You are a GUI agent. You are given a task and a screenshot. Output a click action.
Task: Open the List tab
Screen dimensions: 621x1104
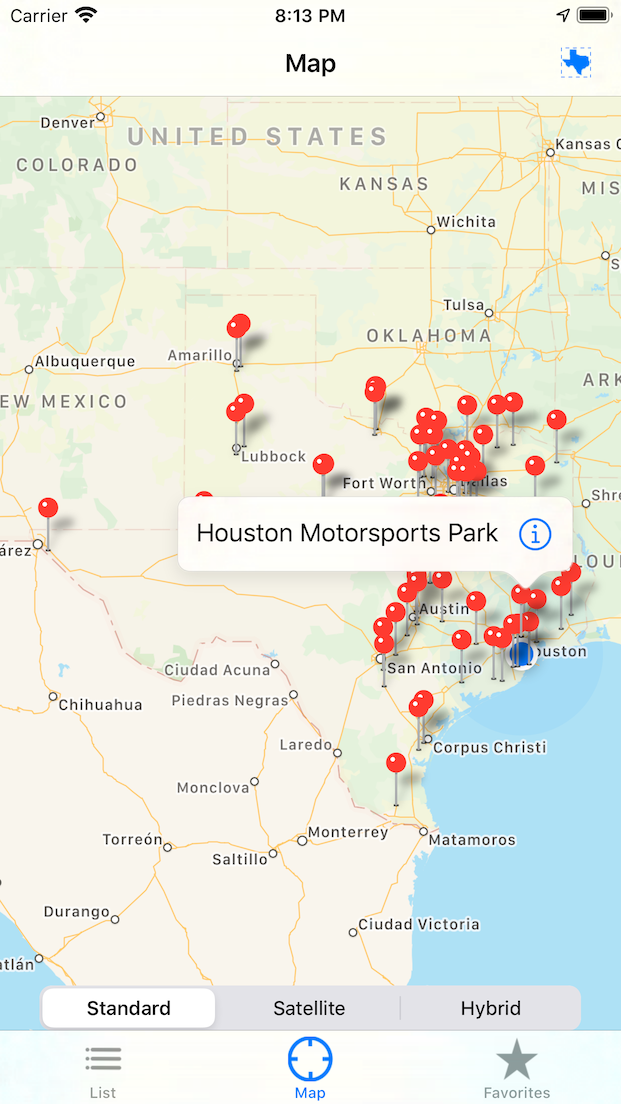point(103,1069)
